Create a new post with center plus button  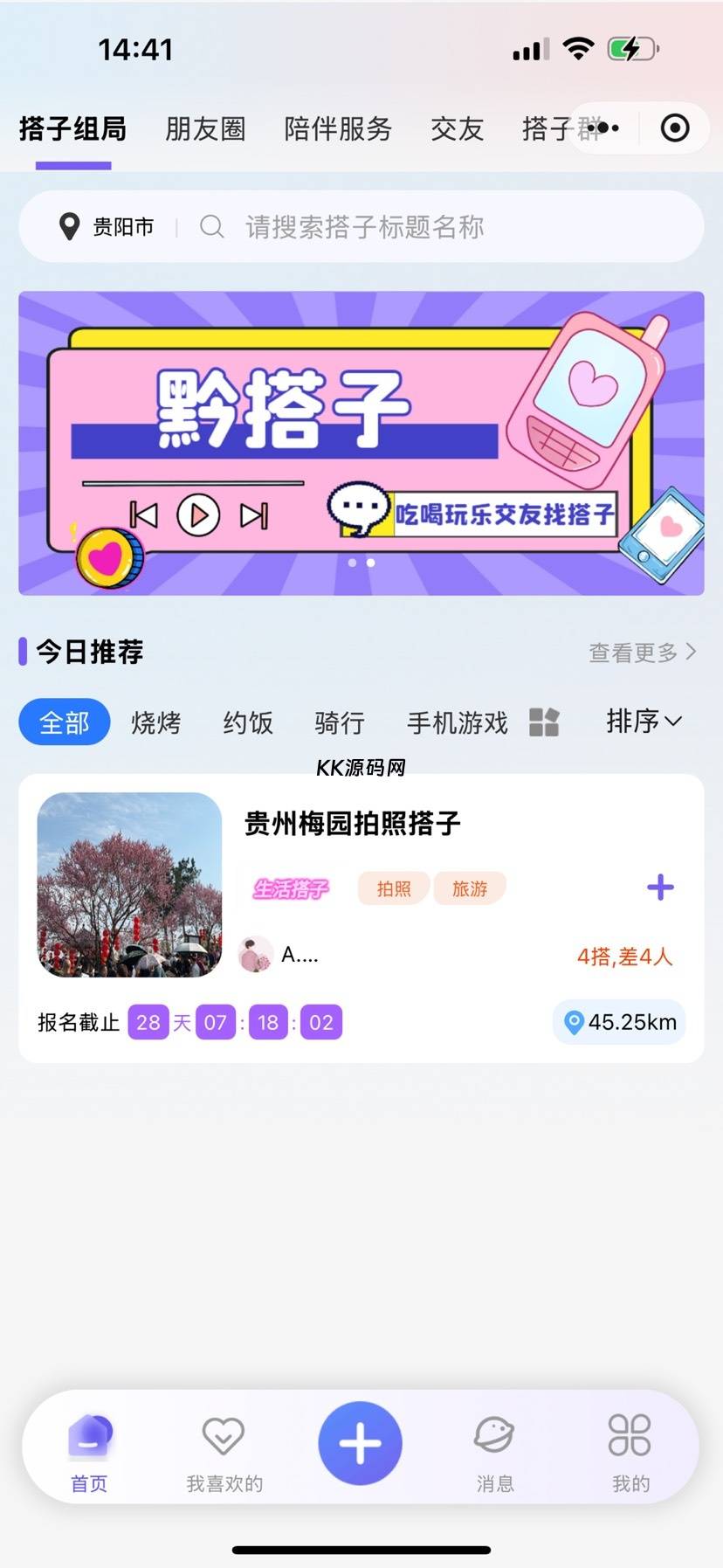click(360, 1443)
